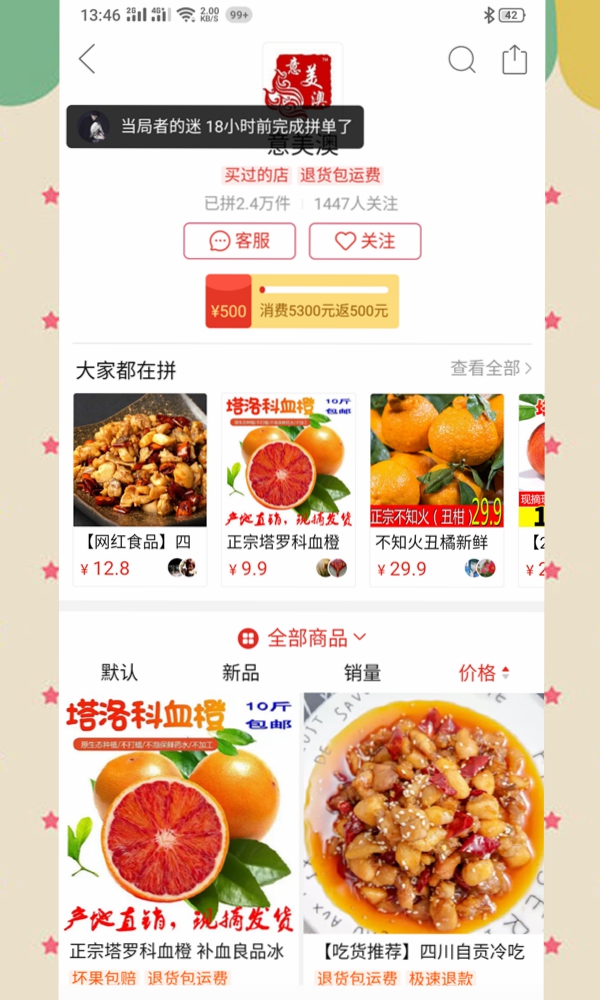Expand the 全部商品 dropdown
The image size is (600, 1000).
302,638
